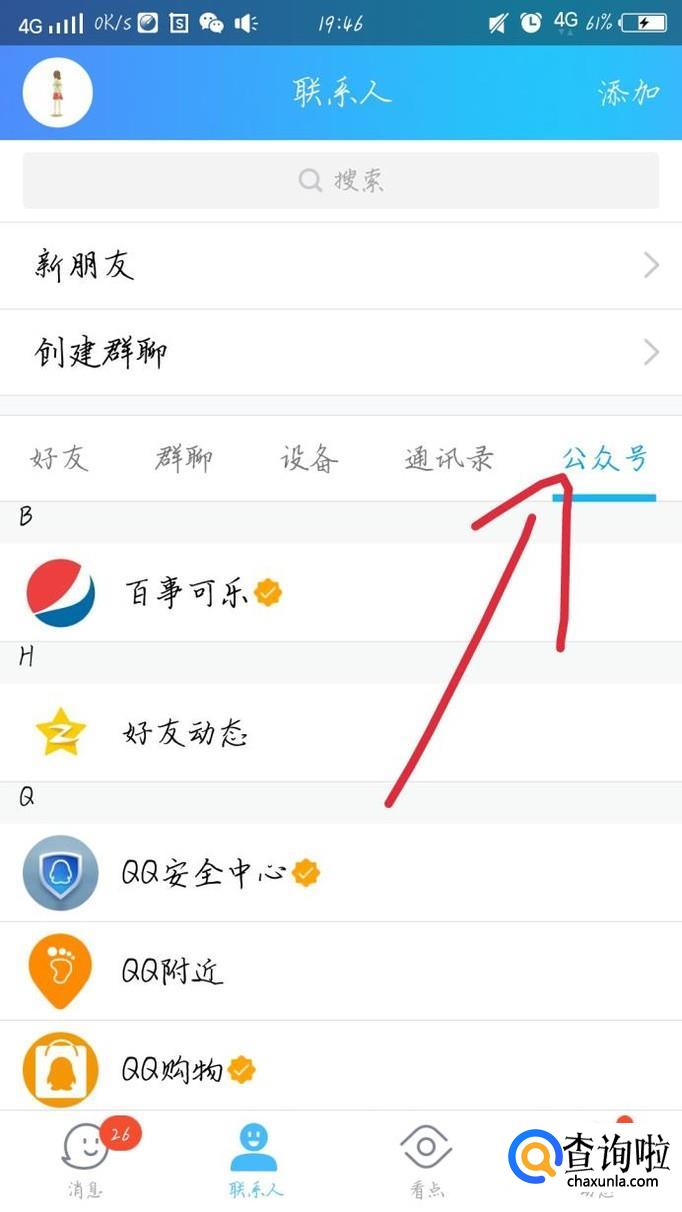Switch to the 通讯录 tab
Viewport: 682px width, 1212px height.
tap(449, 459)
